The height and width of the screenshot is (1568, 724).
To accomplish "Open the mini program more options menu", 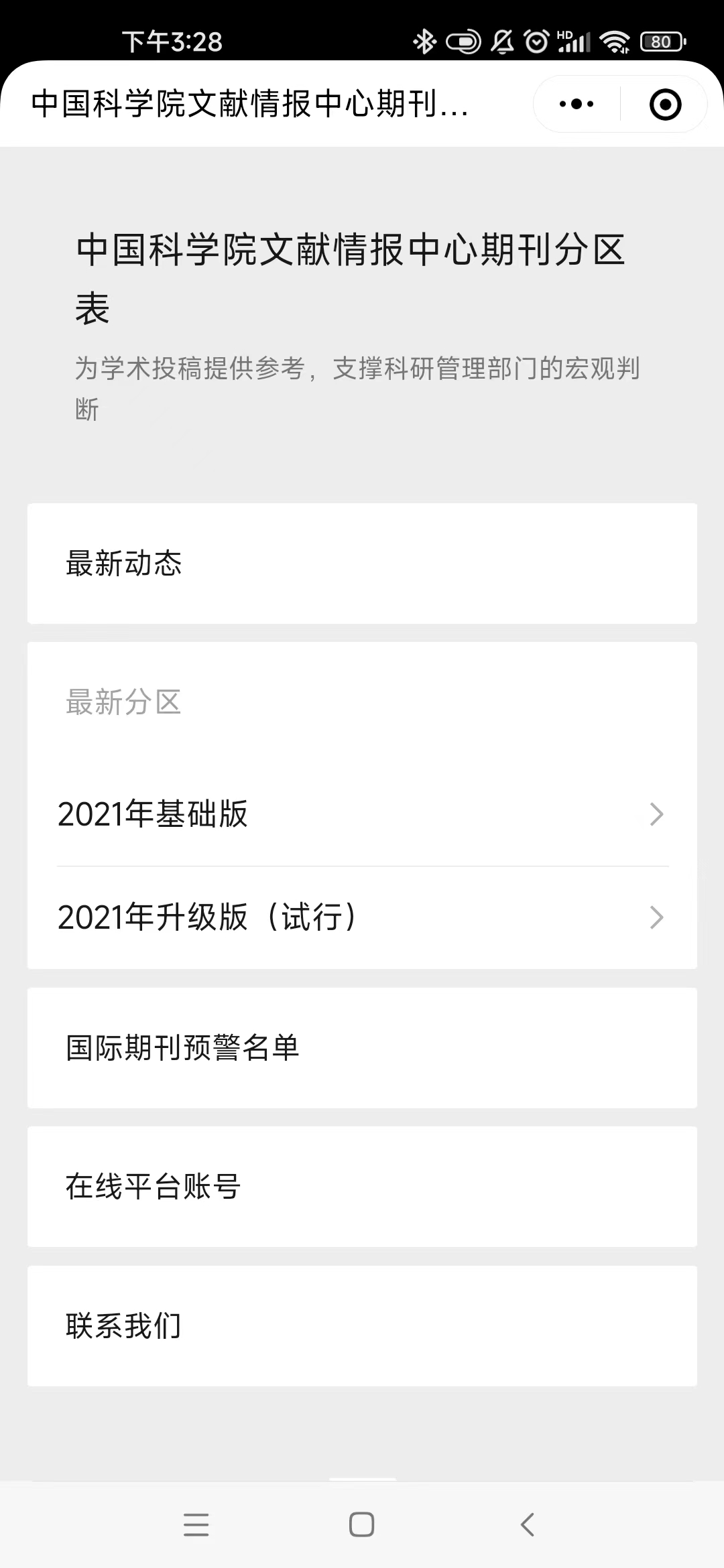I will point(577,104).
